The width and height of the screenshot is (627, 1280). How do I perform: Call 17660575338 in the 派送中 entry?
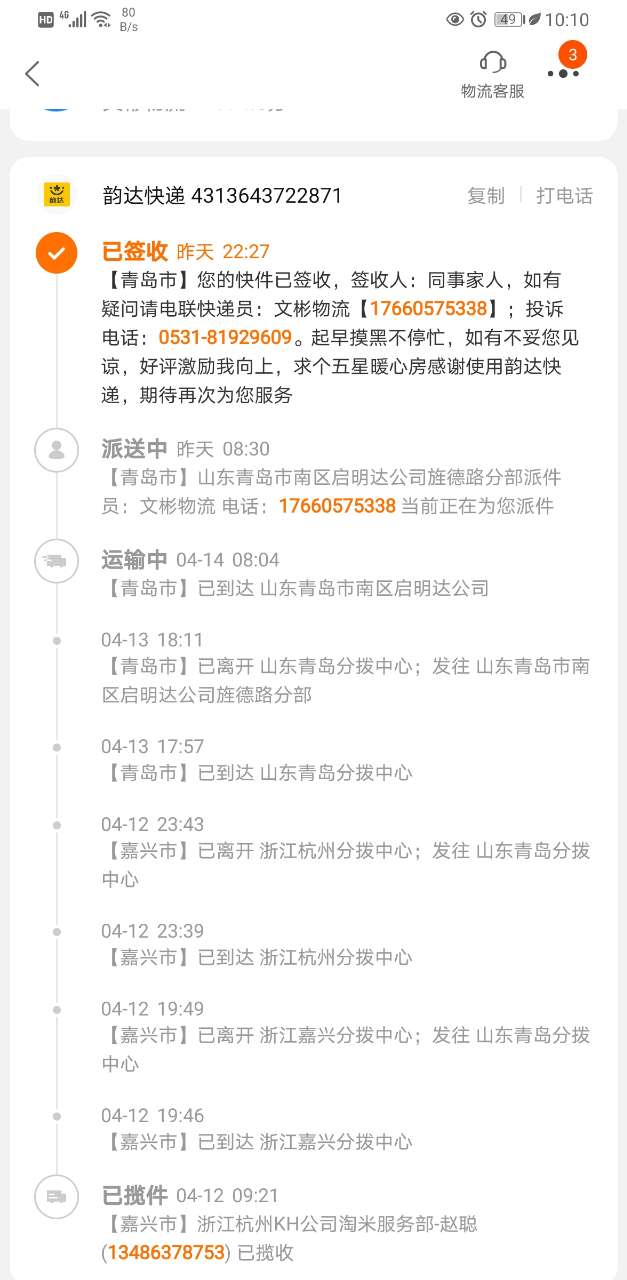[x=337, y=506]
